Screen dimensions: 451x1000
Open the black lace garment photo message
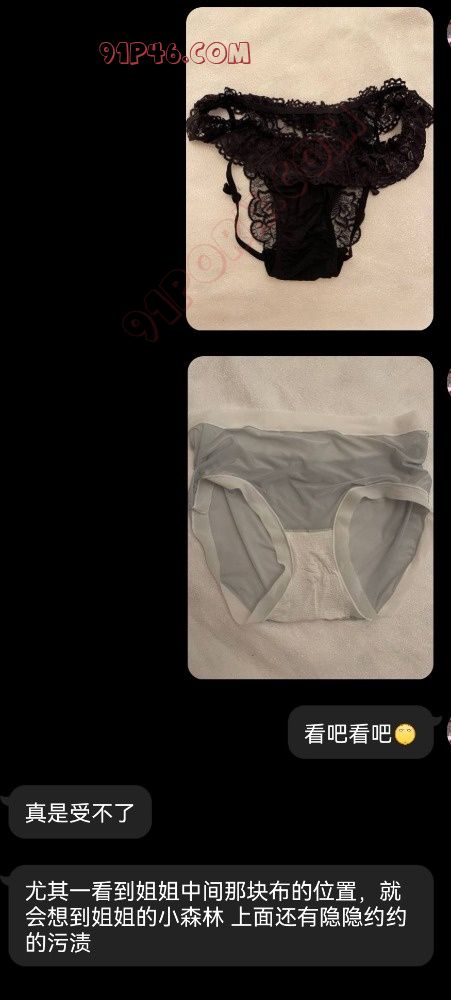(x=310, y=168)
